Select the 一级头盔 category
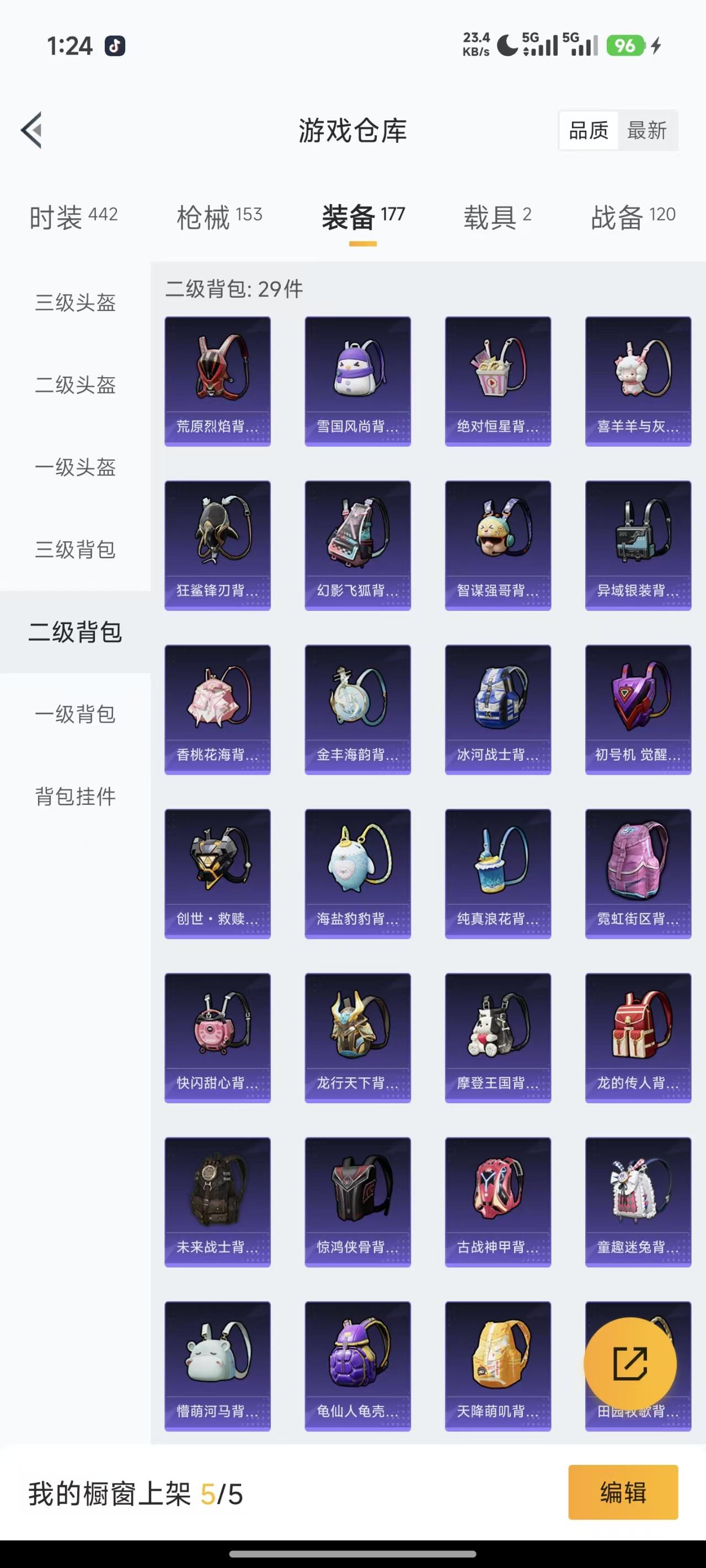Image resolution: width=706 pixels, height=1568 pixels. (75, 467)
